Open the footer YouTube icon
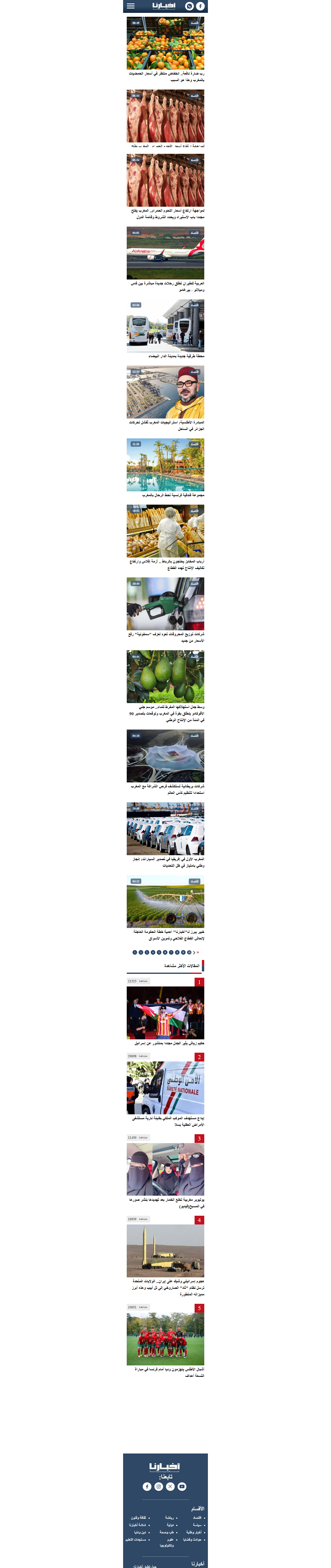The height and width of the screenshot is (1568, 331). [182, 1486]
